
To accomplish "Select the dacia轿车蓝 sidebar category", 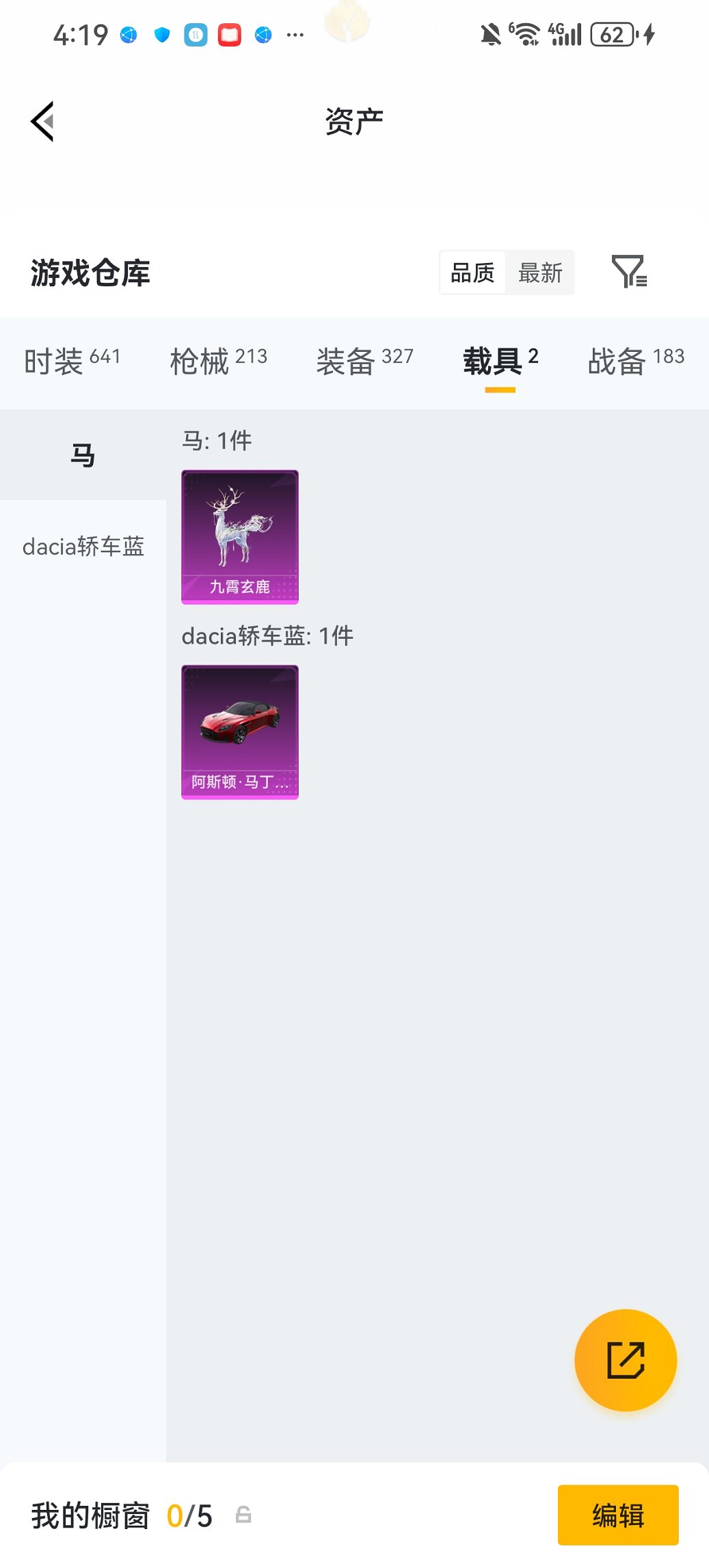I will pyautogui.click(x=82, y=547).
